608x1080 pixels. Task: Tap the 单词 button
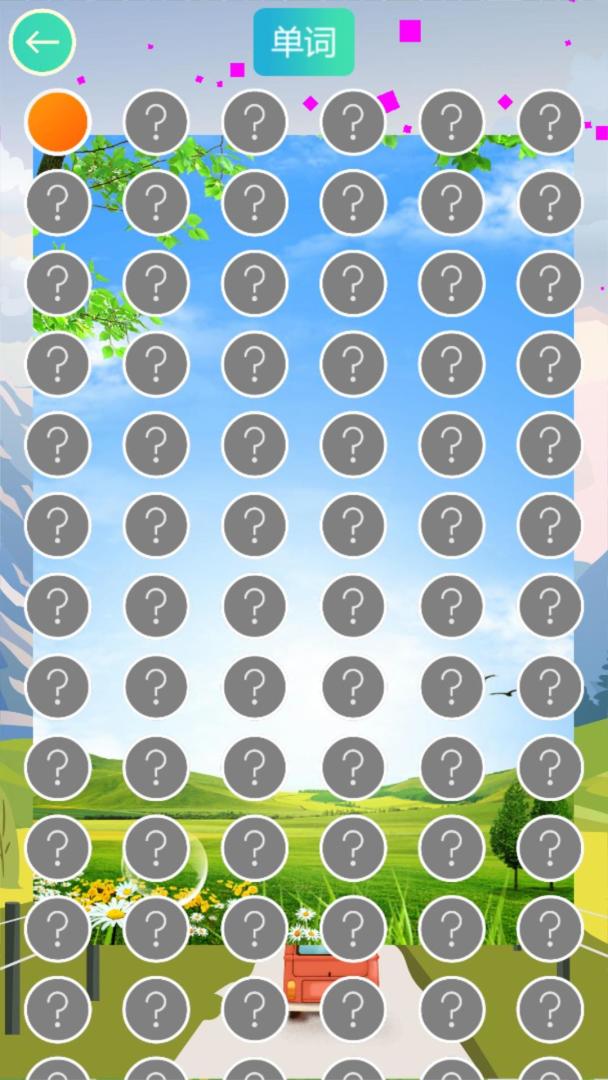pyautogui.click(x=304, y=42)
